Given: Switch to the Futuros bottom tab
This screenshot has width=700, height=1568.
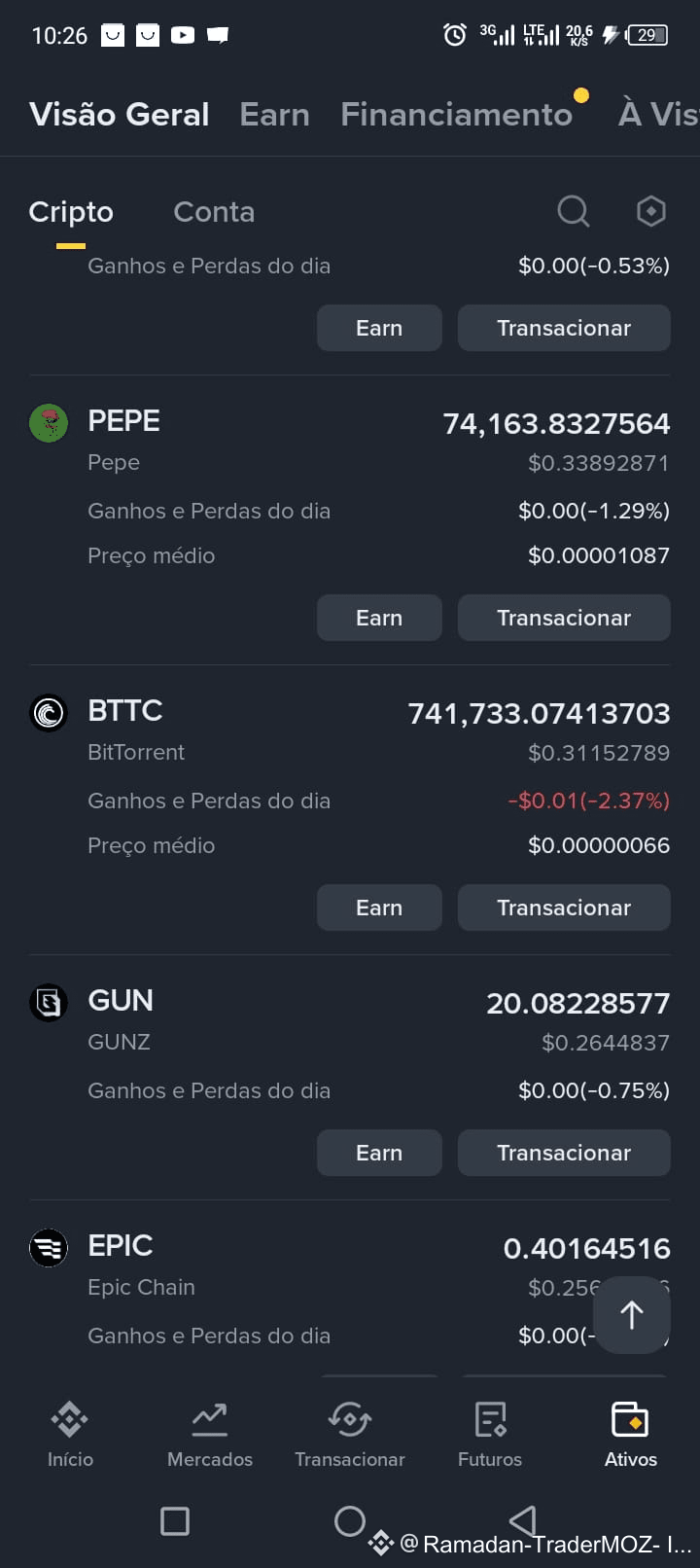Looking at the screenshot, I should pos(490,1435).
